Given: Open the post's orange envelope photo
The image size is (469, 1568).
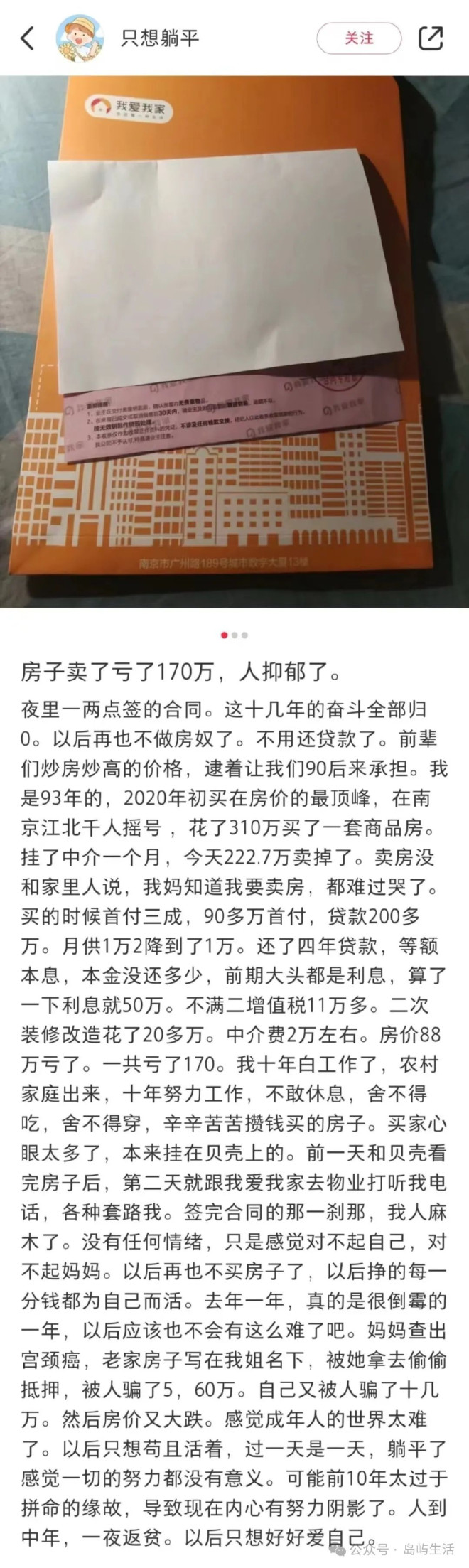Looking at the screenshot, I should (x=234, y=341).
